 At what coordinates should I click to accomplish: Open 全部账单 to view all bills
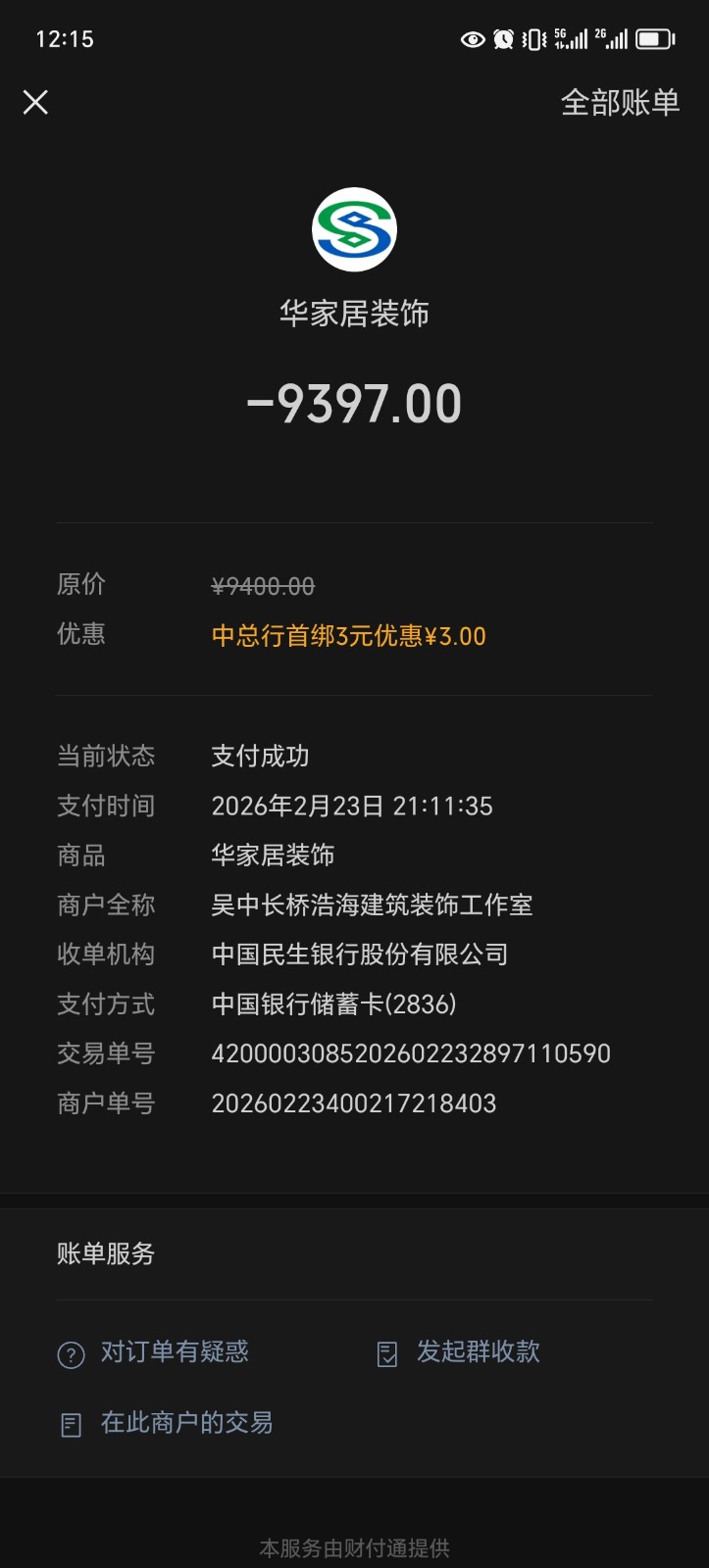620,102
